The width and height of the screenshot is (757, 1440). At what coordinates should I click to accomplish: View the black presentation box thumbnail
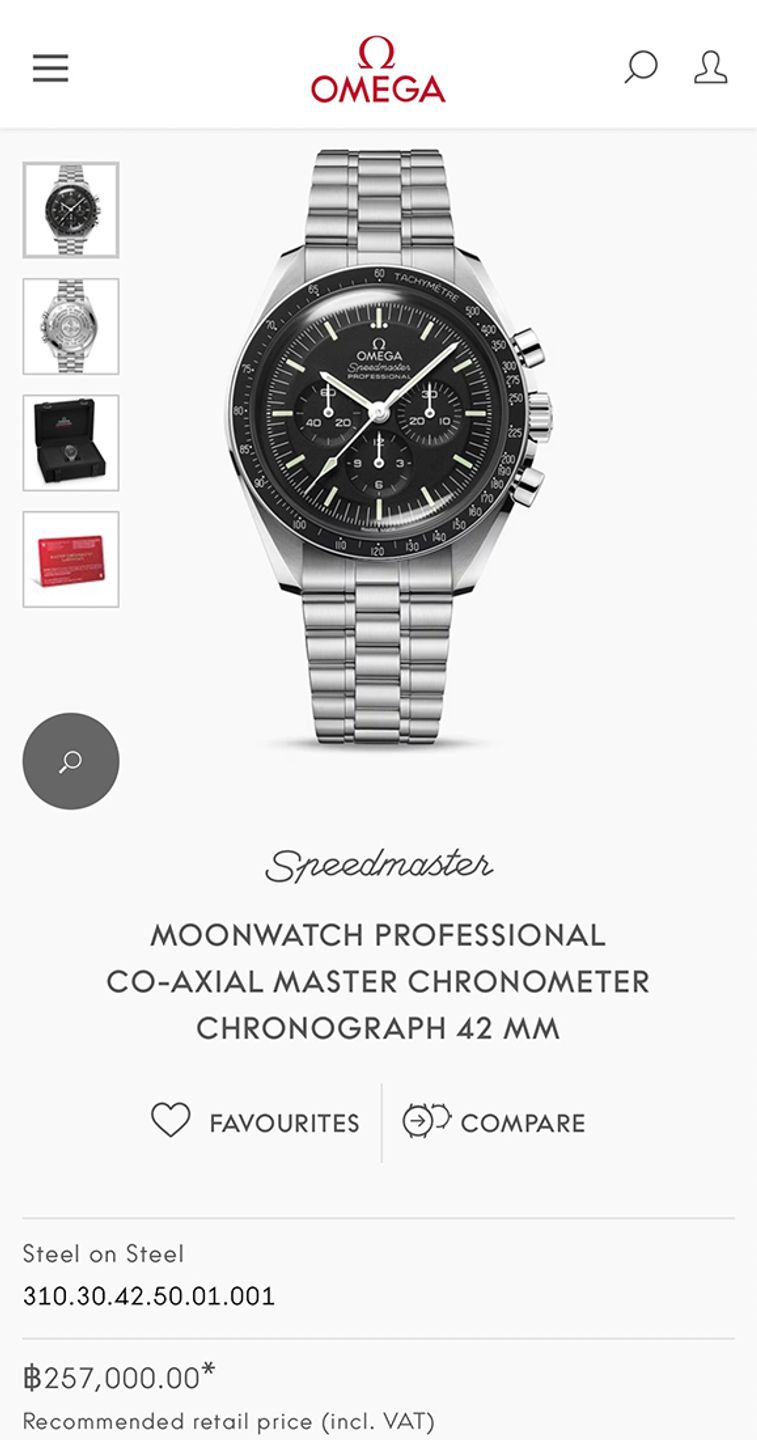(x=71, y=443)
